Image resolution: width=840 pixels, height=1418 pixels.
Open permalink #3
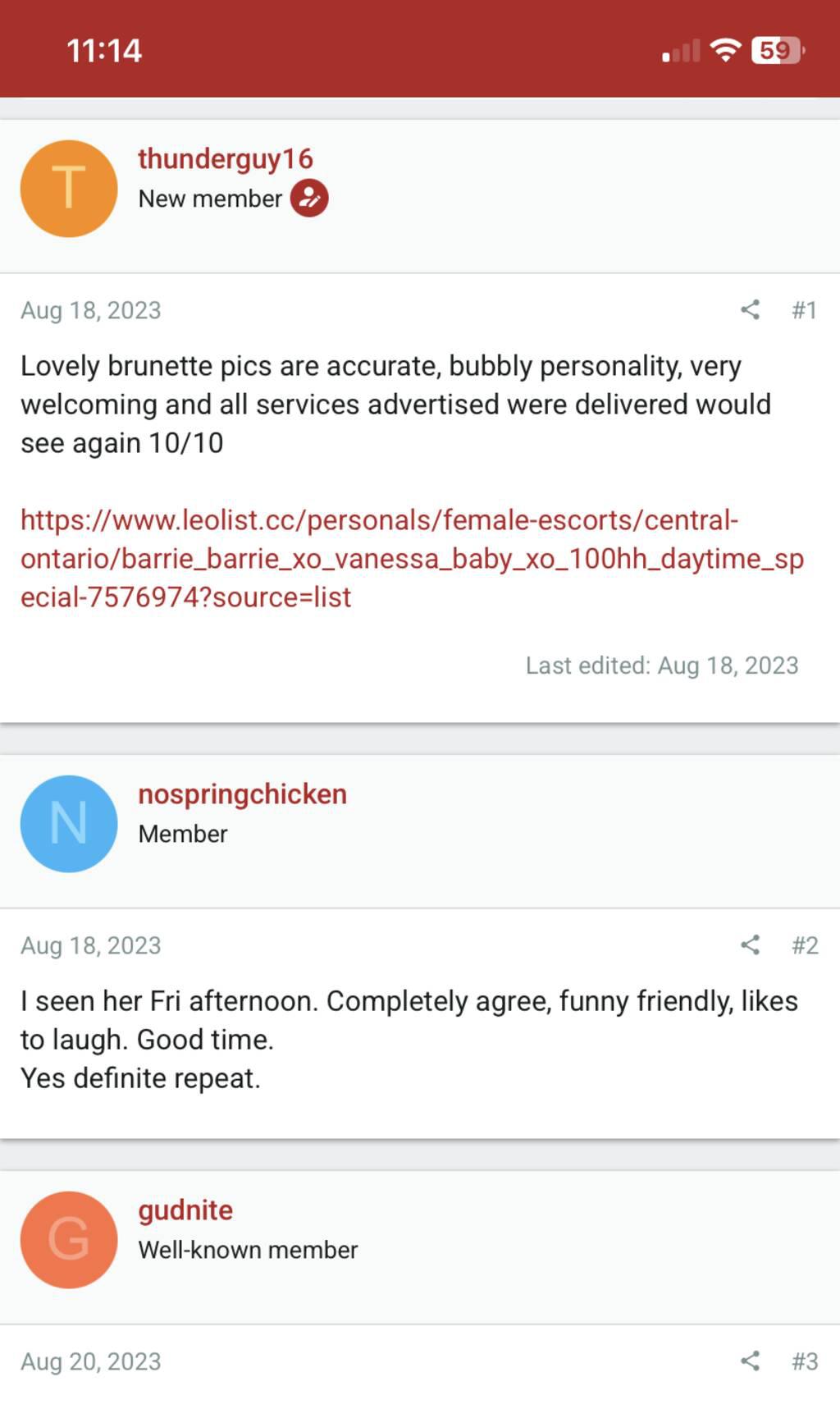click(x=805, y=1361)
